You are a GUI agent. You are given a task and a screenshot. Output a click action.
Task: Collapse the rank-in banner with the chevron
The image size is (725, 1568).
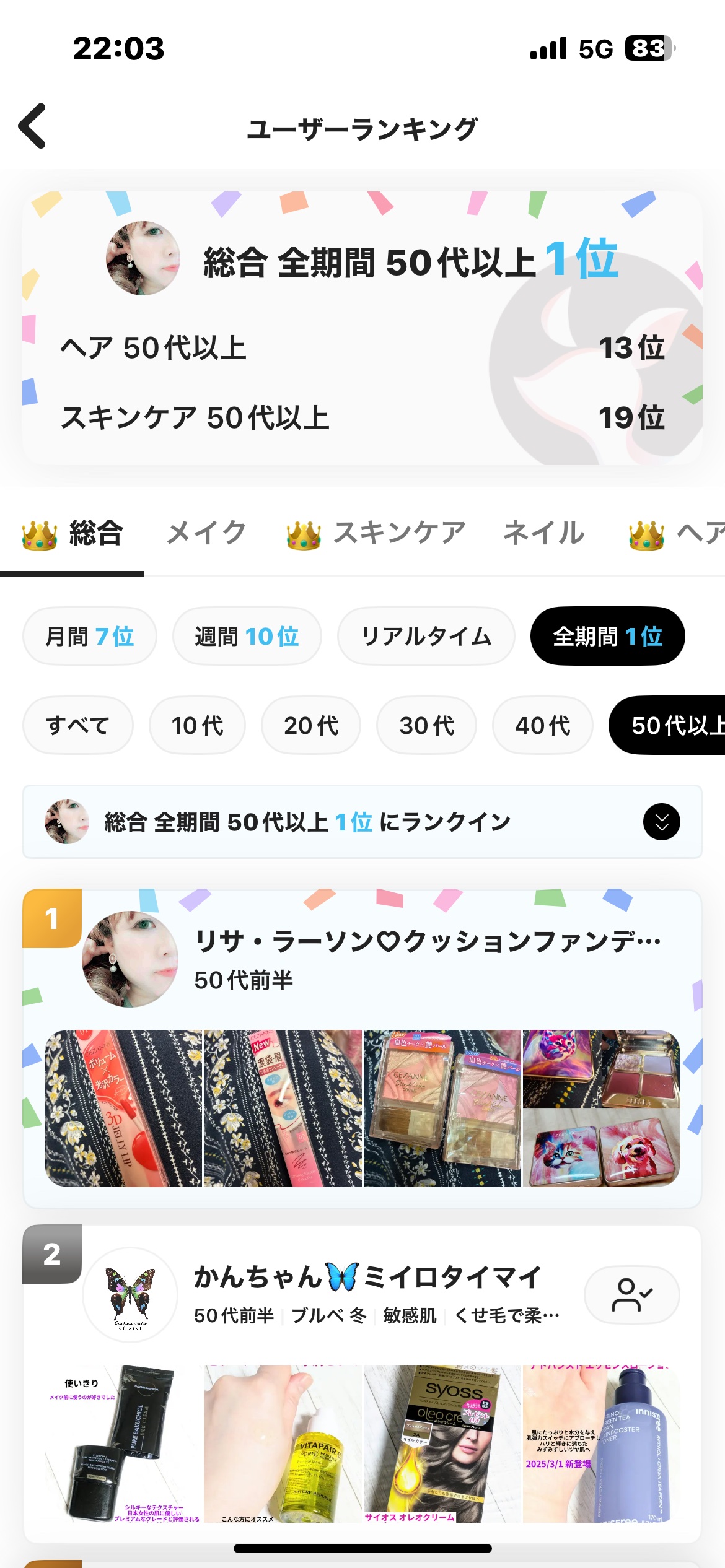pyautogui.click(x=660, y=822)
